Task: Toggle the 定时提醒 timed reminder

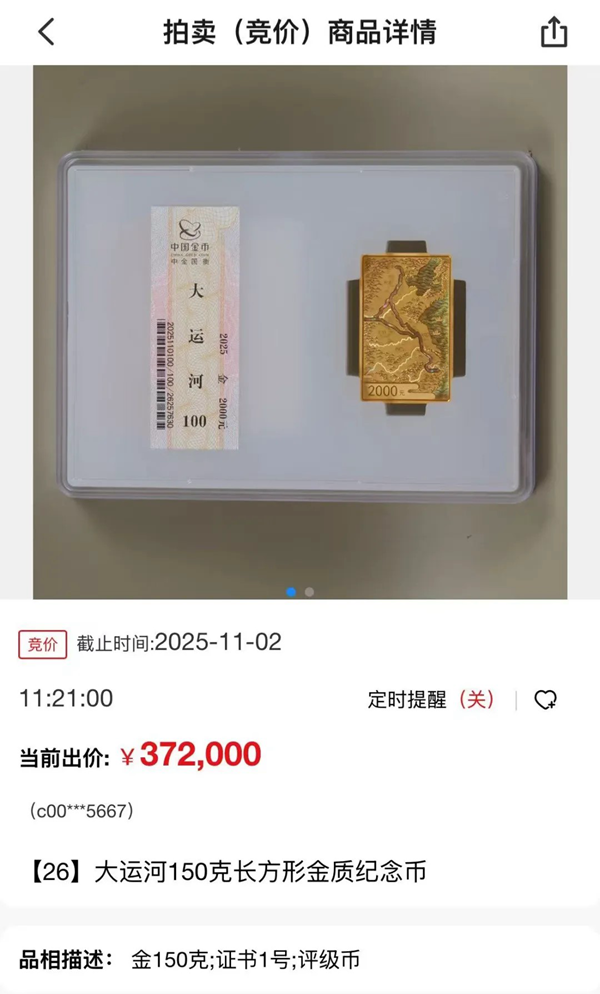Action: [x=432, y=700]
